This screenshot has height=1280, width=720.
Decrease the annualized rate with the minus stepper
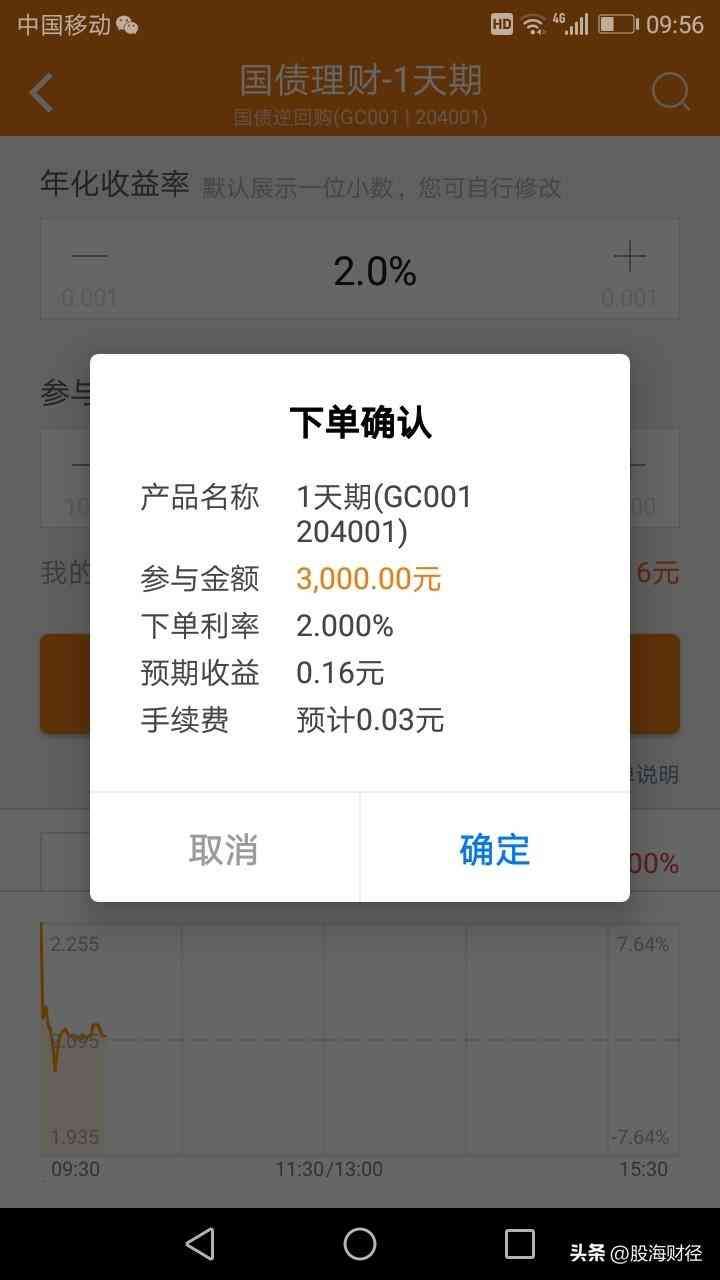(89, 256)
